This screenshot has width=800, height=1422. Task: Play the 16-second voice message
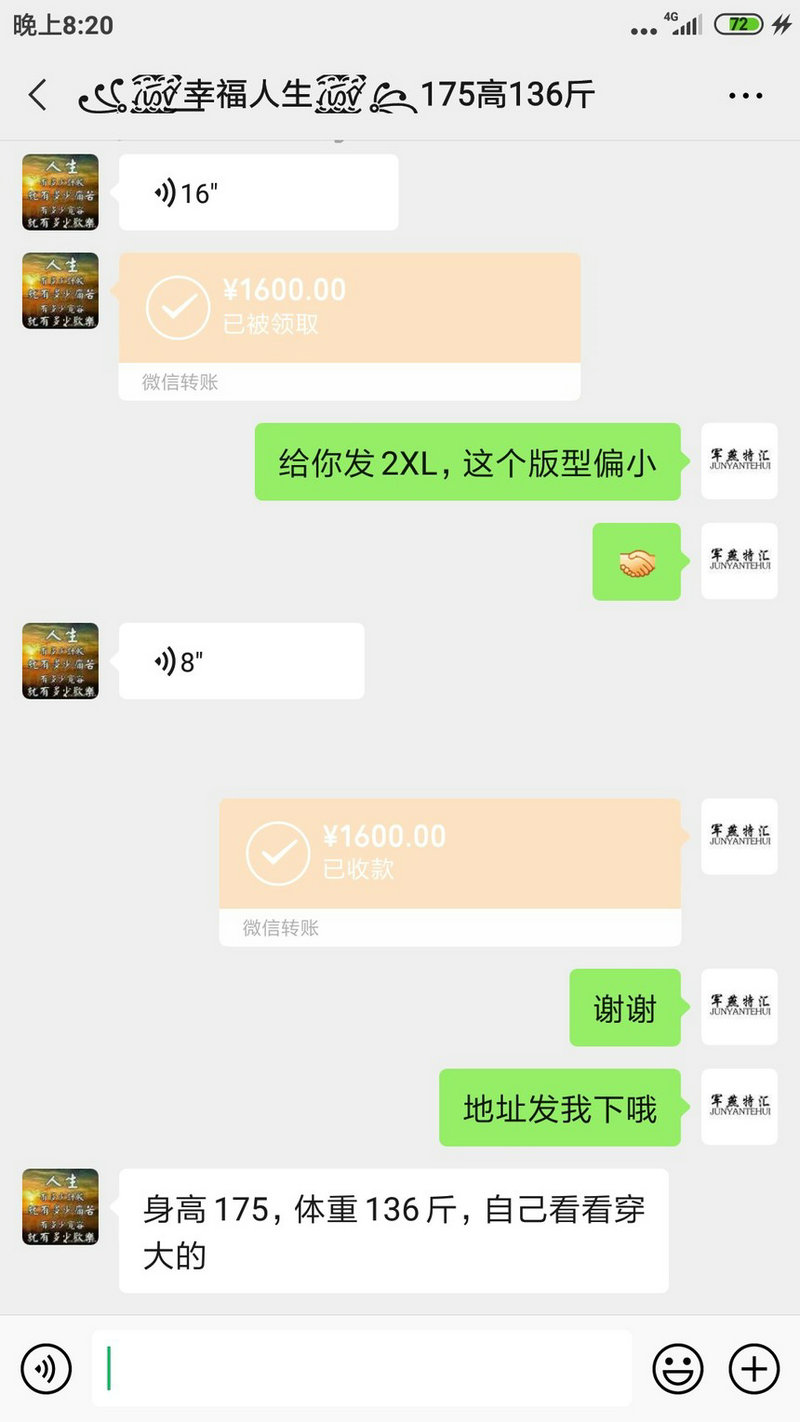click(258, 192)
